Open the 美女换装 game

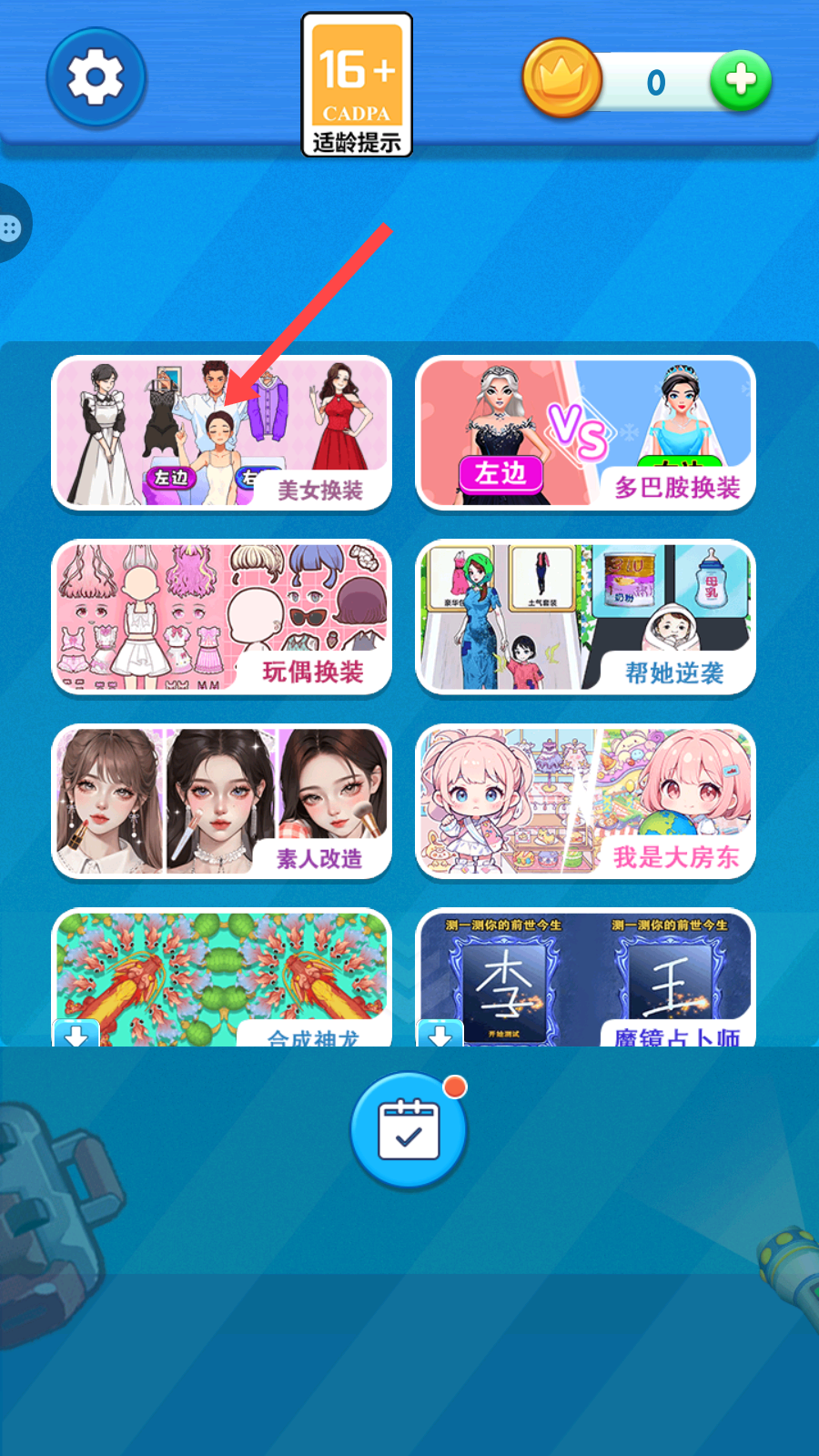[222, 432]
